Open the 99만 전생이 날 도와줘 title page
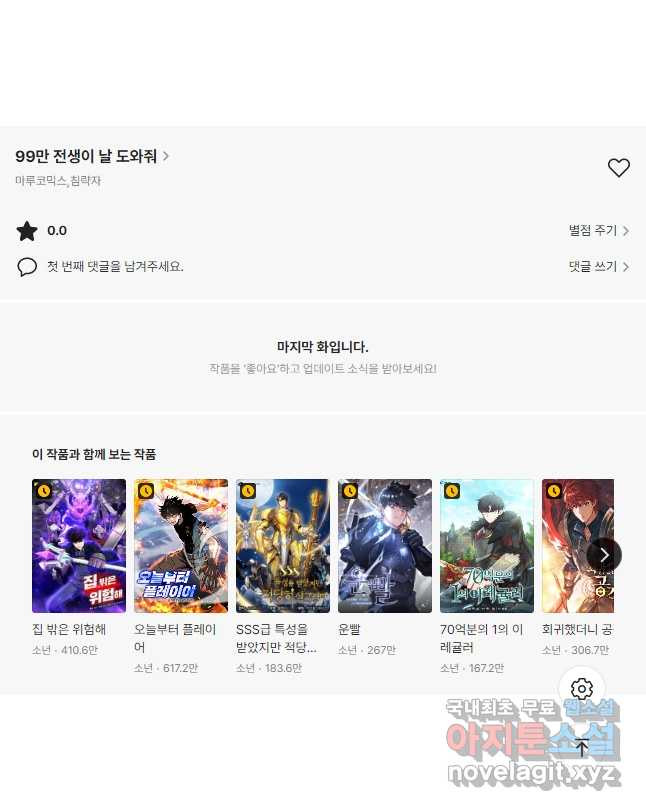646x811 pixels. coord(92,156)
